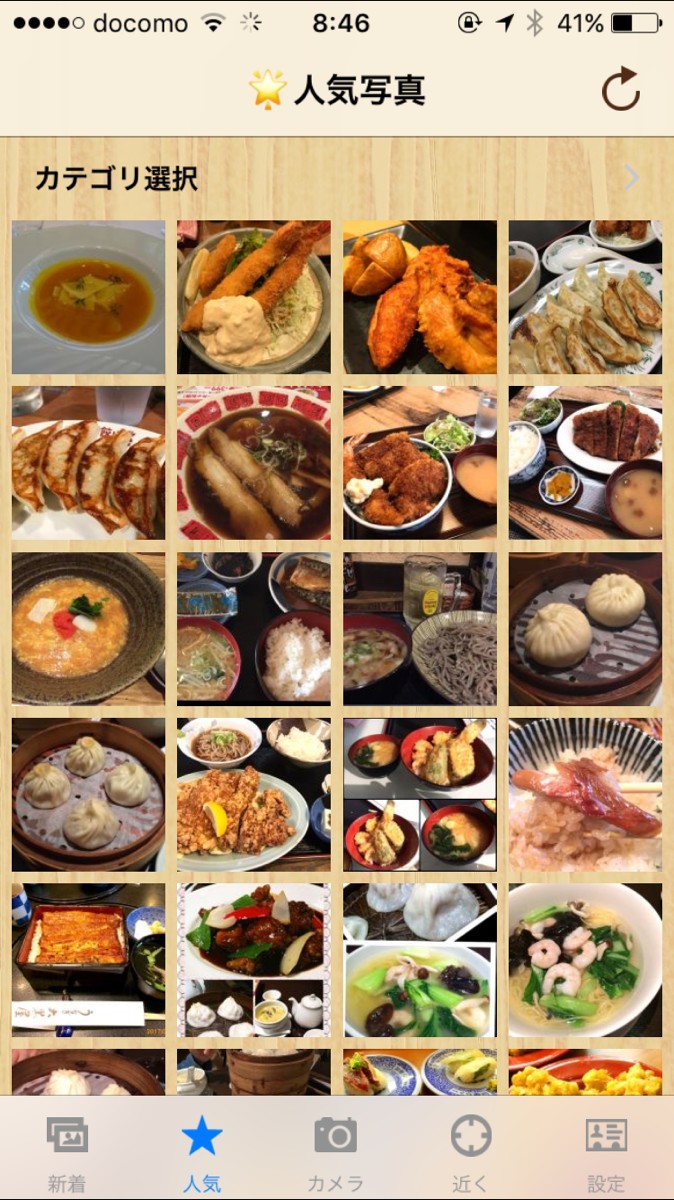674x1200 pixels.
Task: Open the カメラ tab
Action: (x=336, y=1150)
